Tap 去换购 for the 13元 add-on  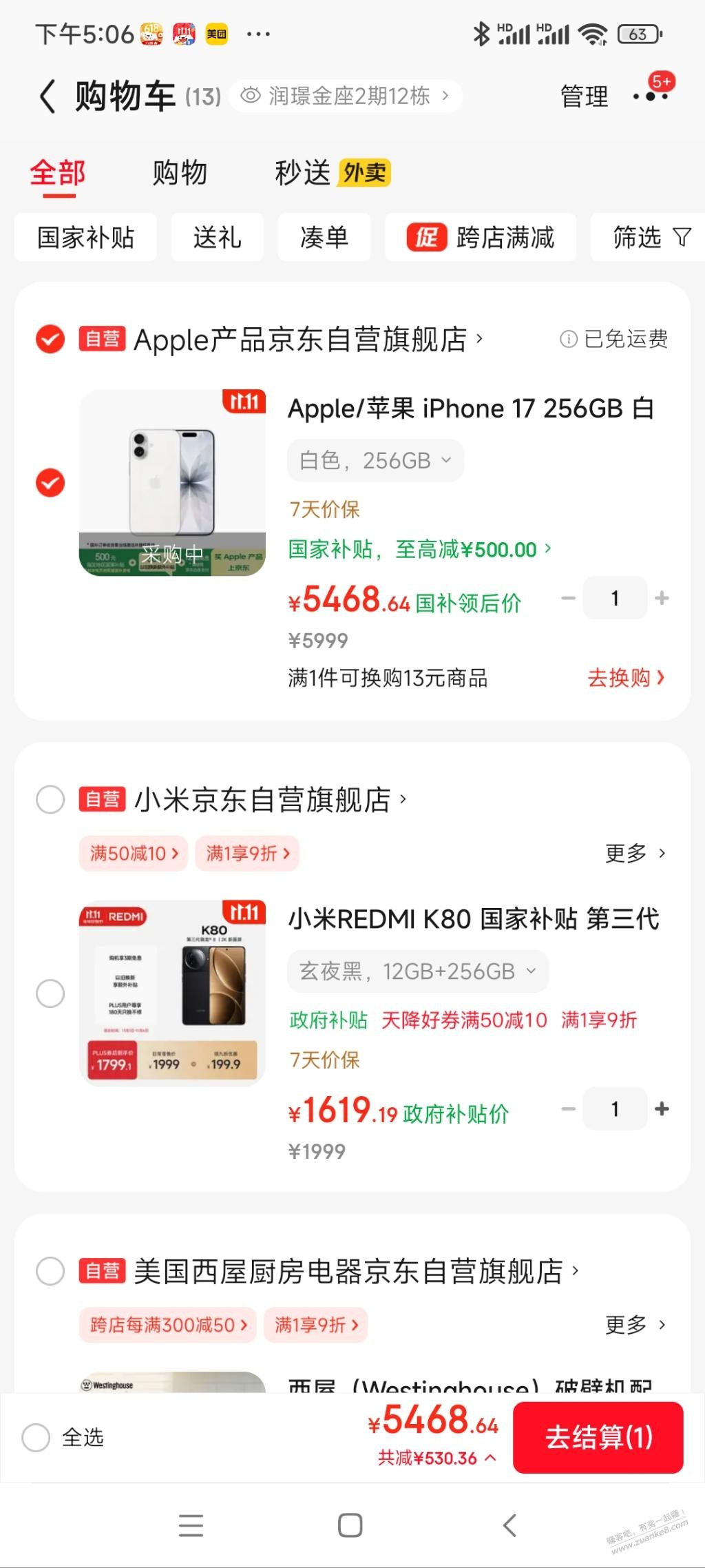click(625, 678)
